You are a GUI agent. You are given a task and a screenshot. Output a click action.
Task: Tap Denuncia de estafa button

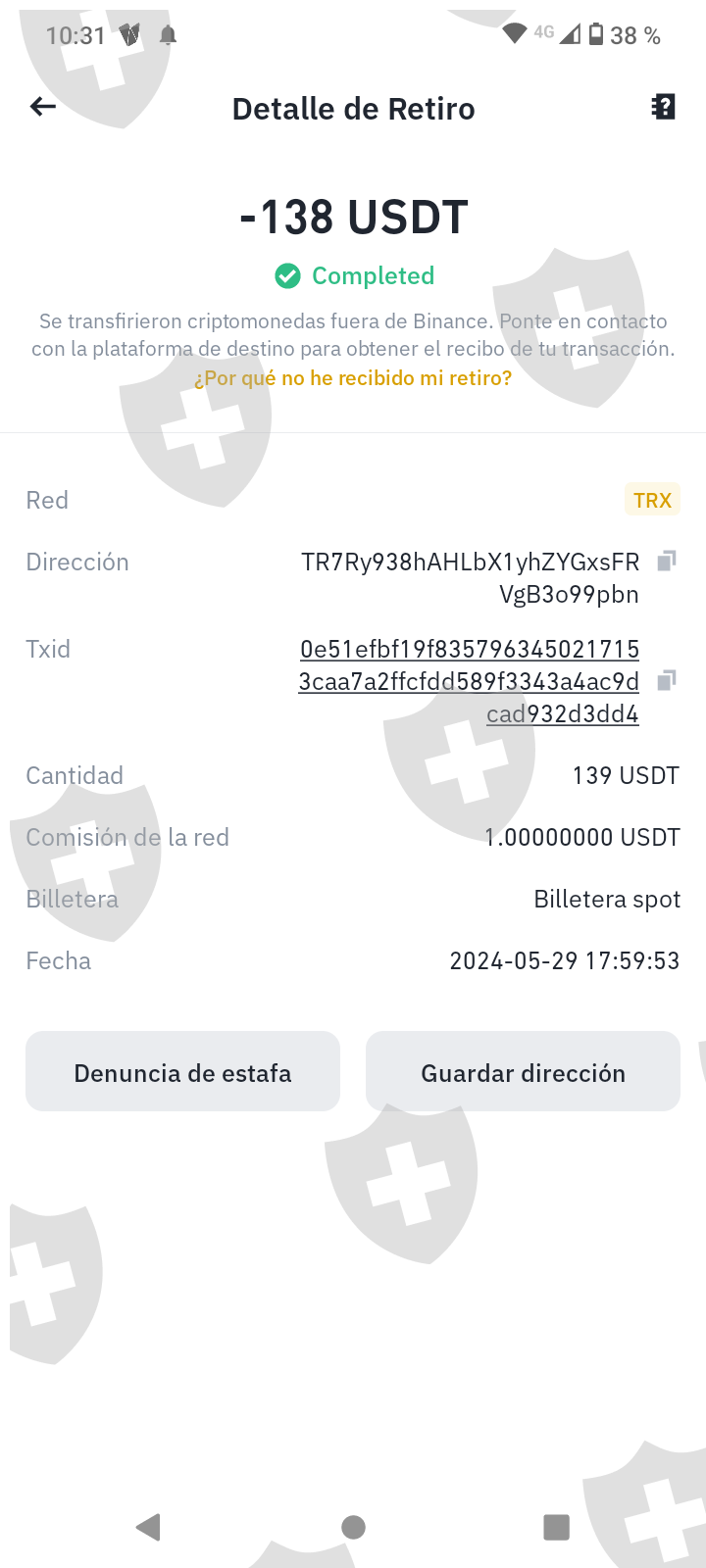[182, 1072]
